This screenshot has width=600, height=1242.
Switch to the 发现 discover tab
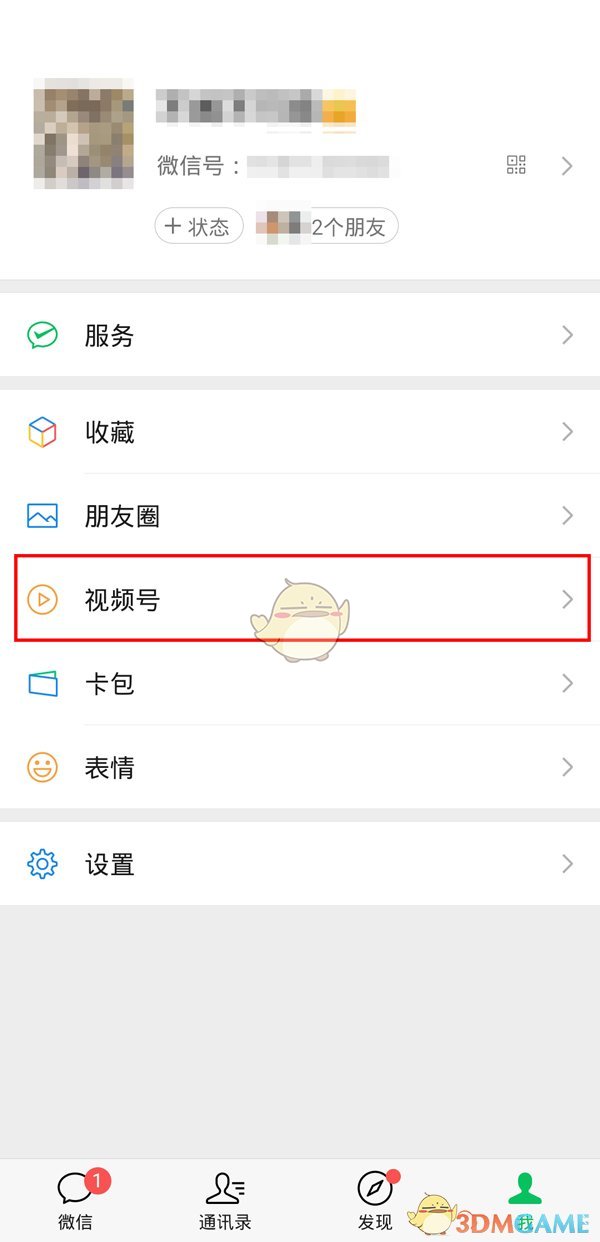(x=375, y=1200)
